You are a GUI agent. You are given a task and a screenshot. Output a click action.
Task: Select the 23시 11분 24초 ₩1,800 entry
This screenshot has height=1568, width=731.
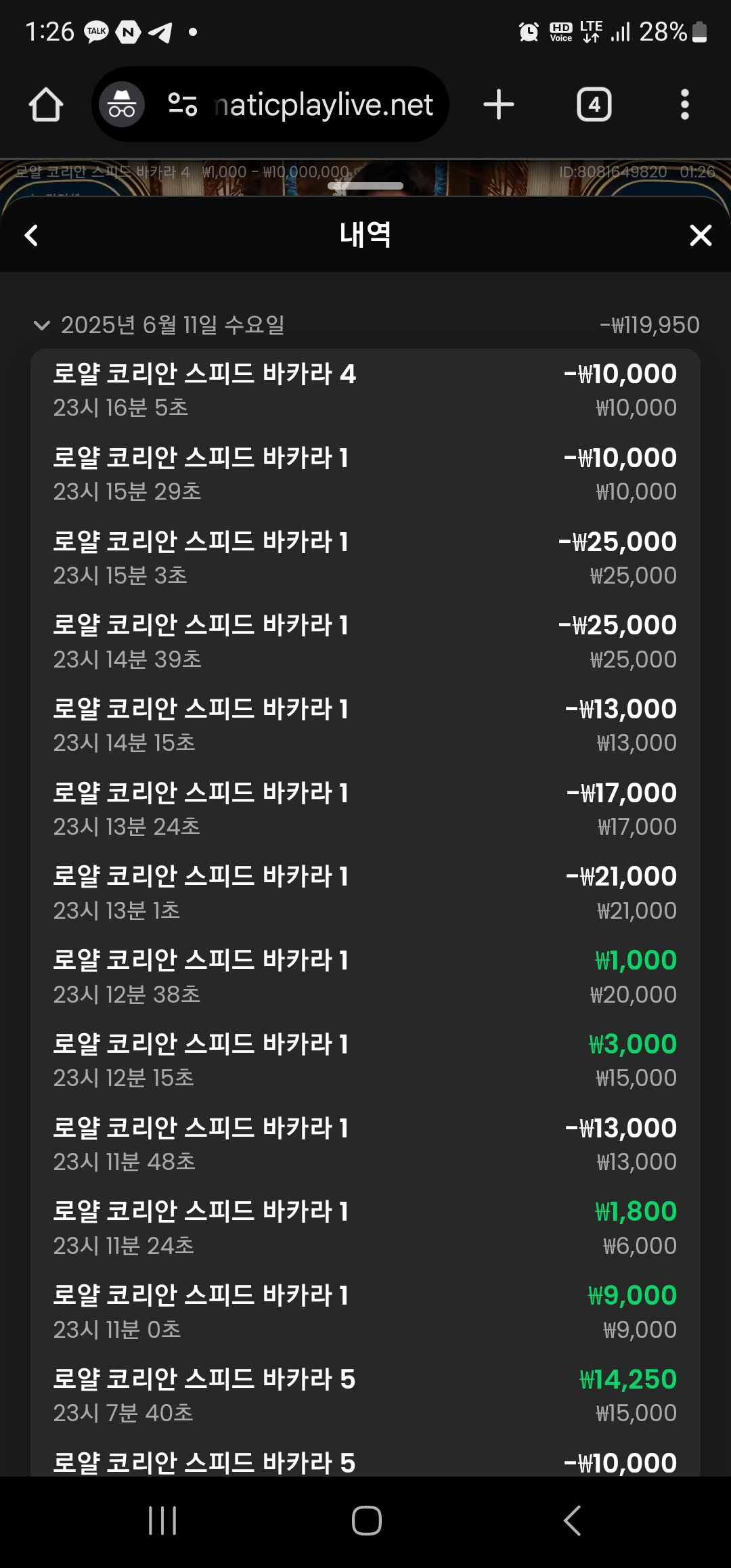365,1228
